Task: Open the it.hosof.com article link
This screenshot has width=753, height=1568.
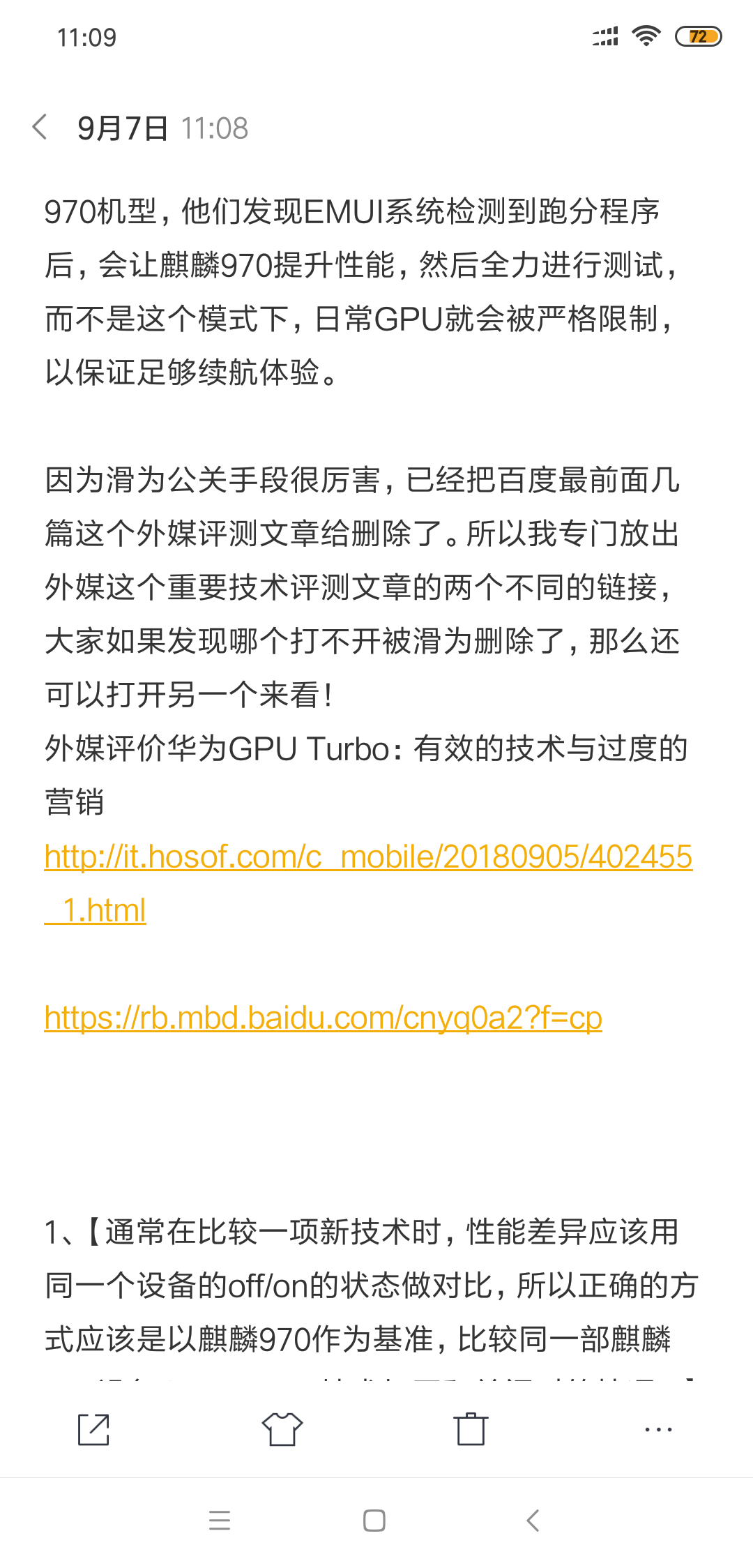Action: pos(368,883)
